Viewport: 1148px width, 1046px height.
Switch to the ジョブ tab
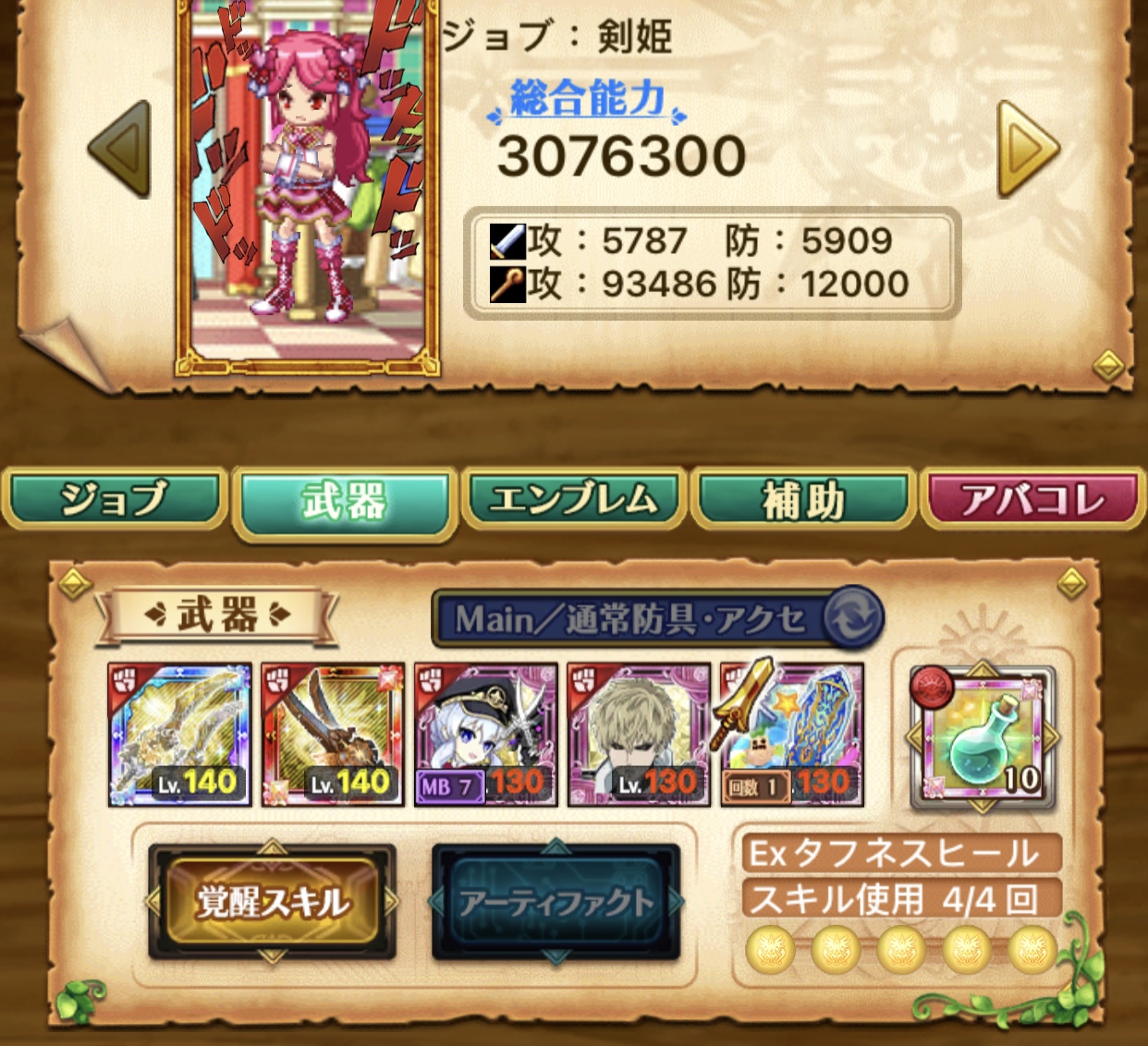[115, 500]
